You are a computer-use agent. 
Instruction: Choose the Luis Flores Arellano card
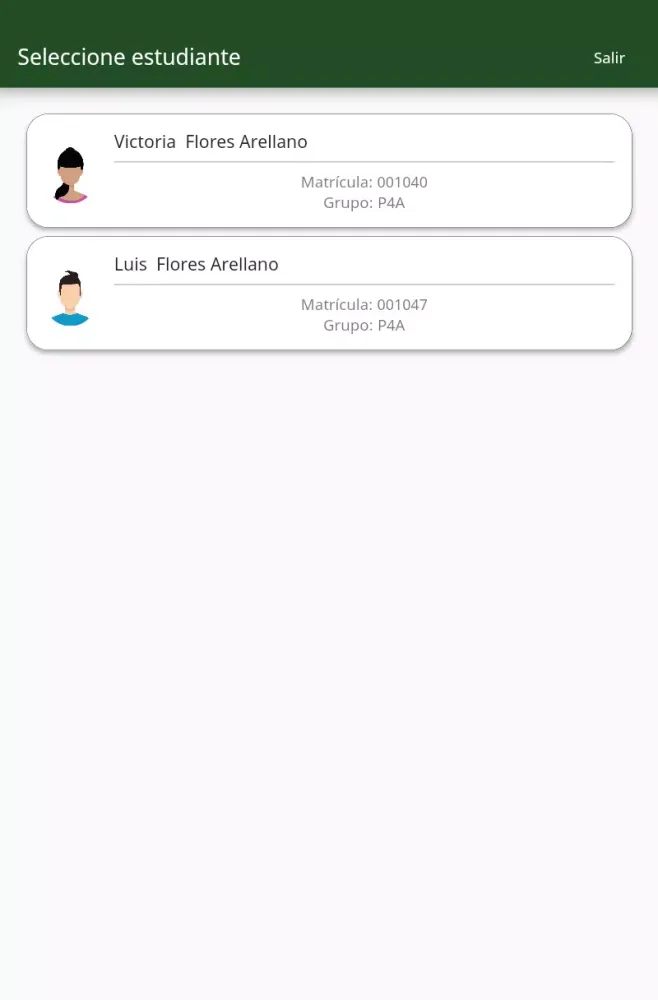click(329, 294)
